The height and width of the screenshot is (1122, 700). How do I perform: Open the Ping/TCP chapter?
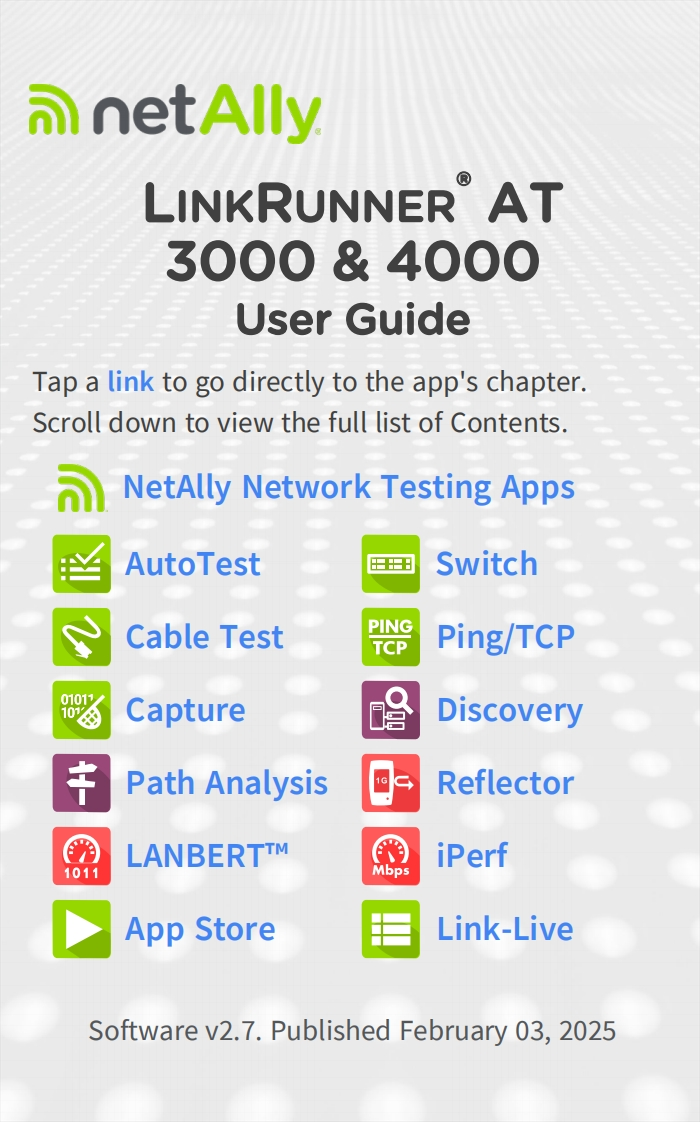(x=505, y=637)
